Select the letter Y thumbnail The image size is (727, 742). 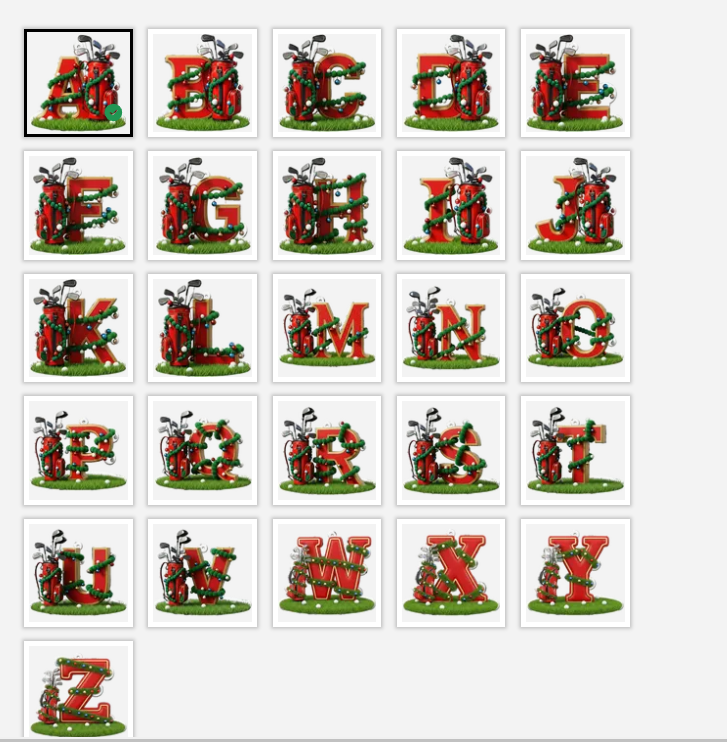[575, 572]
